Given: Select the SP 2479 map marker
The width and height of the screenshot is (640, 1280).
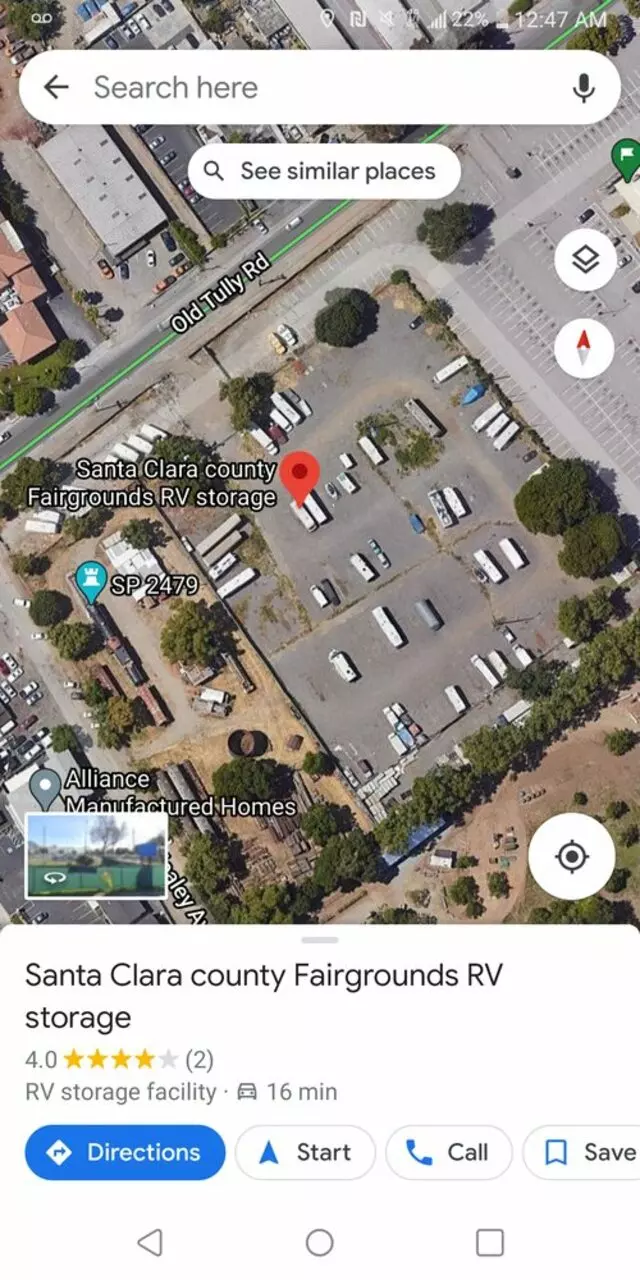Looking at the screenshot, I should pyautogui.click(x=92, y=582).
